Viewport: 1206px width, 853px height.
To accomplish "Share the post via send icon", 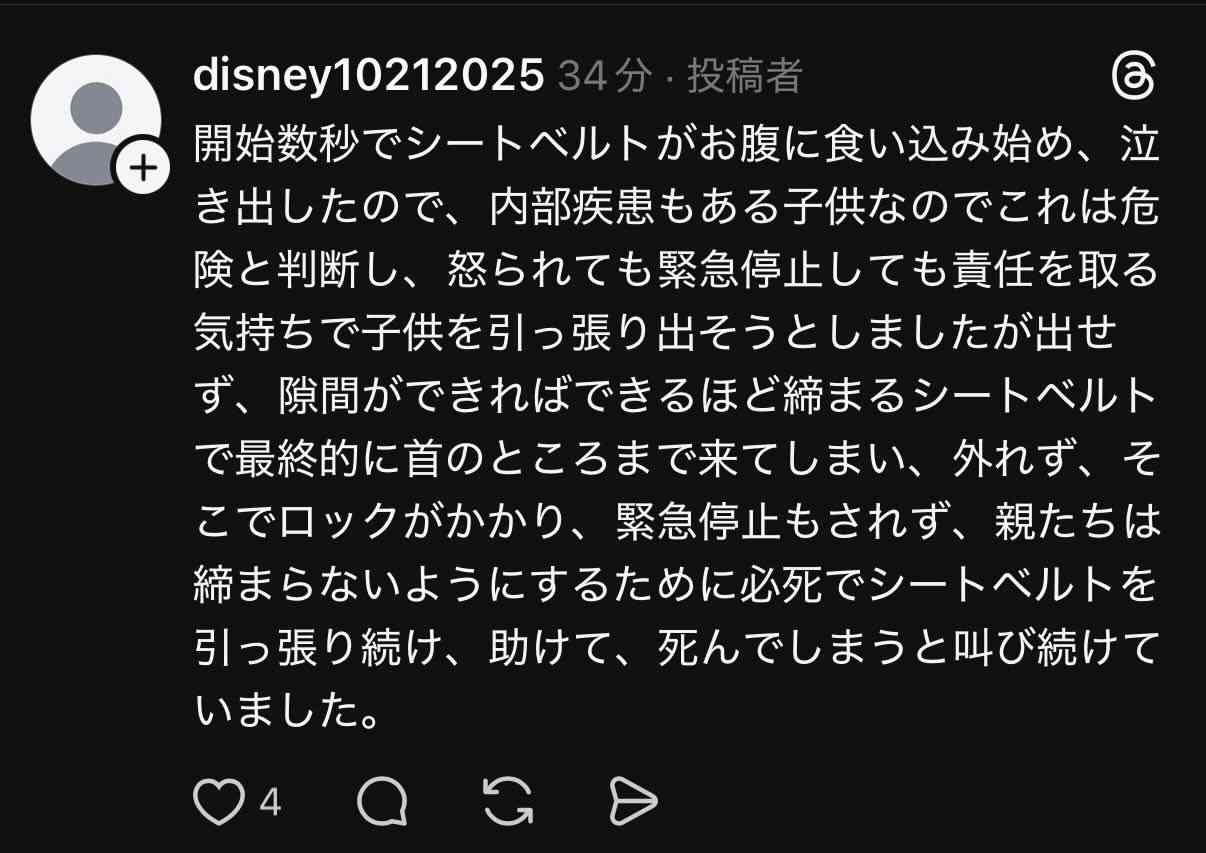I will point(633,802).
